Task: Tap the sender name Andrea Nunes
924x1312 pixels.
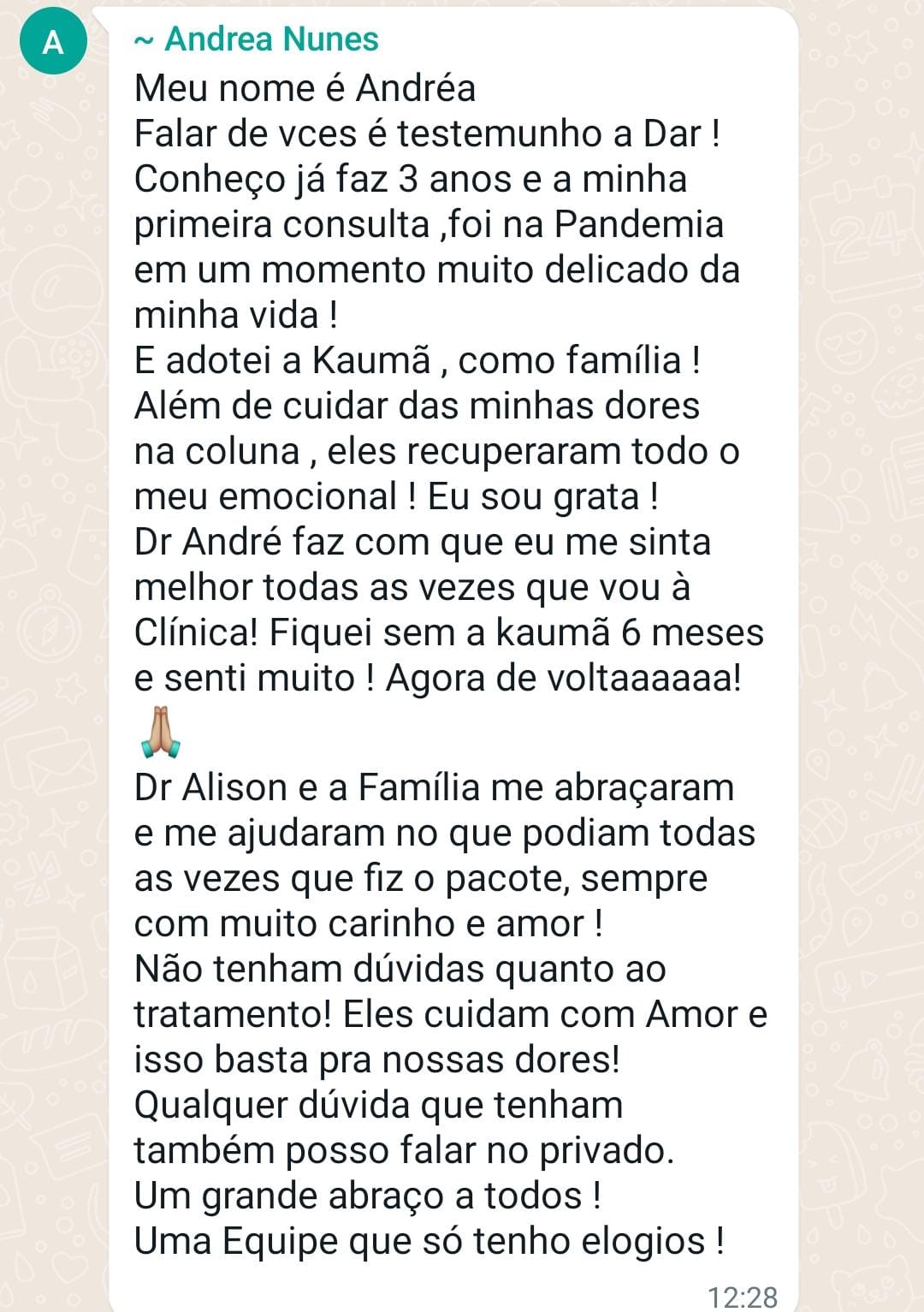Action: [257, 39]
